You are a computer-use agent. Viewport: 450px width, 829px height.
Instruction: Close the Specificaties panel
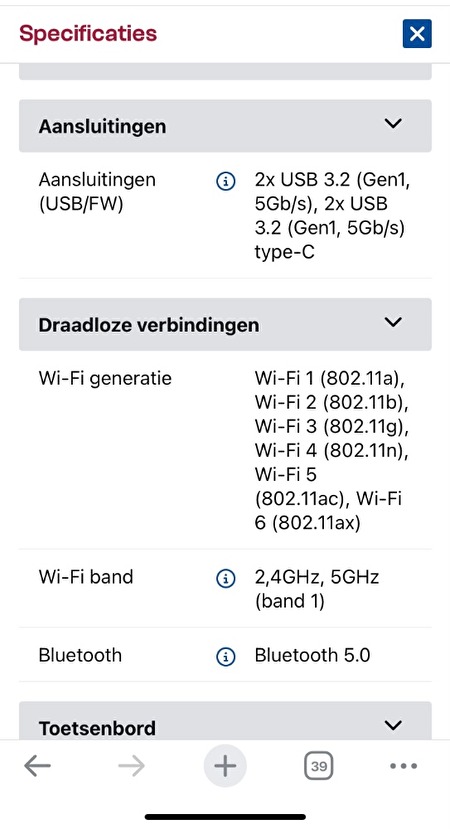pyautogui.click(x=417, y=34)
